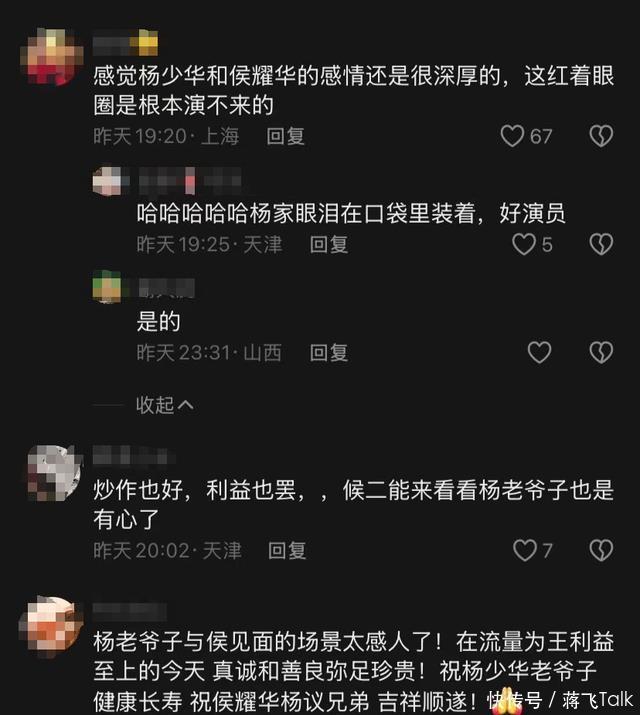Like the comment about 杨少华和侯耀华的感情
The width and height of the screenshot is (640, 715).
coord(512,137)
